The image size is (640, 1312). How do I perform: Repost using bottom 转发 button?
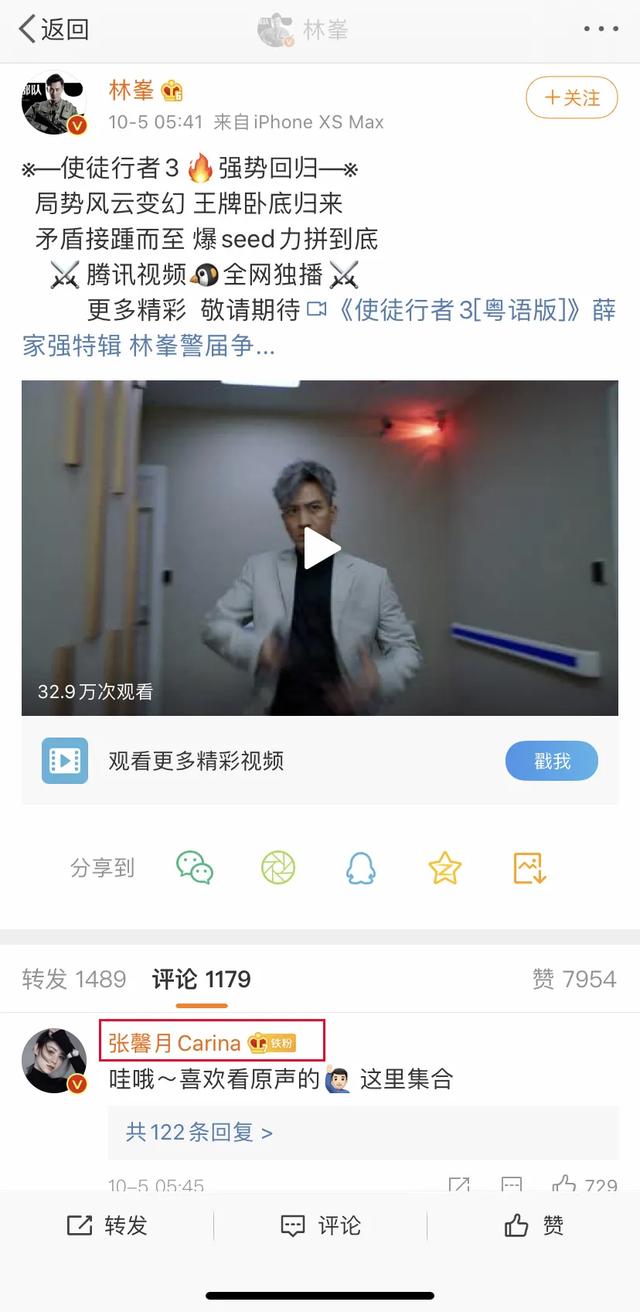(107, 1225)
